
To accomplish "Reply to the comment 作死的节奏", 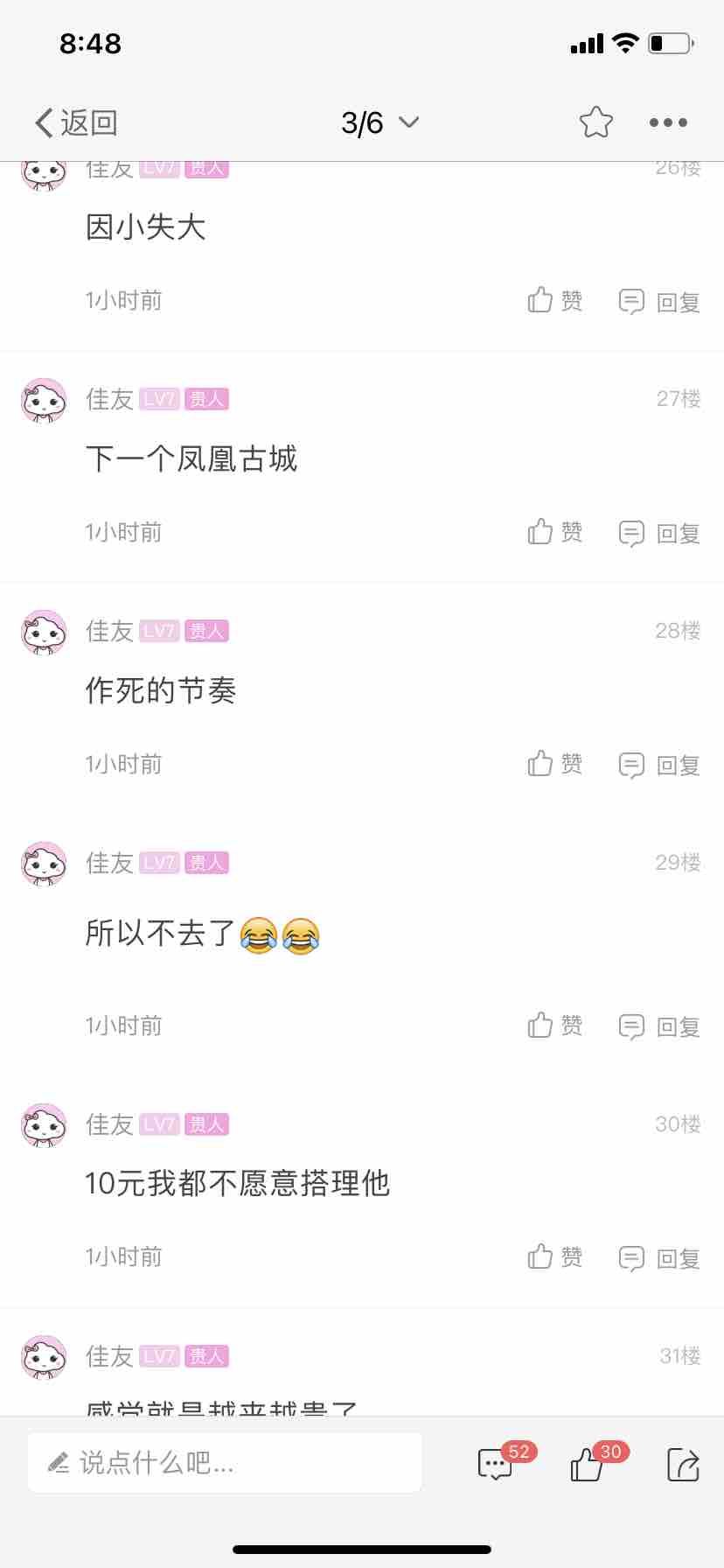I will [660, 765].
